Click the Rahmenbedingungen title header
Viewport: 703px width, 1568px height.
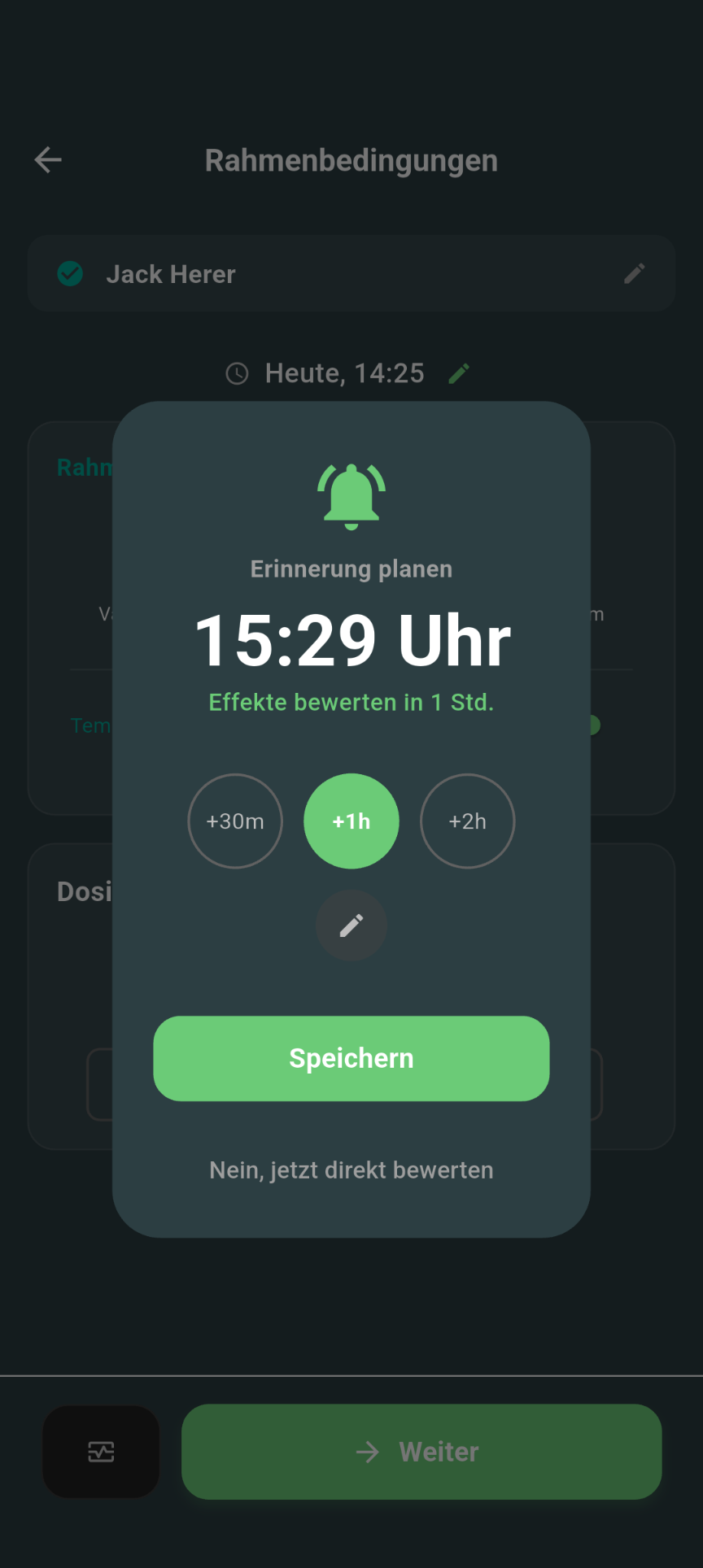[x=351, y=159]
